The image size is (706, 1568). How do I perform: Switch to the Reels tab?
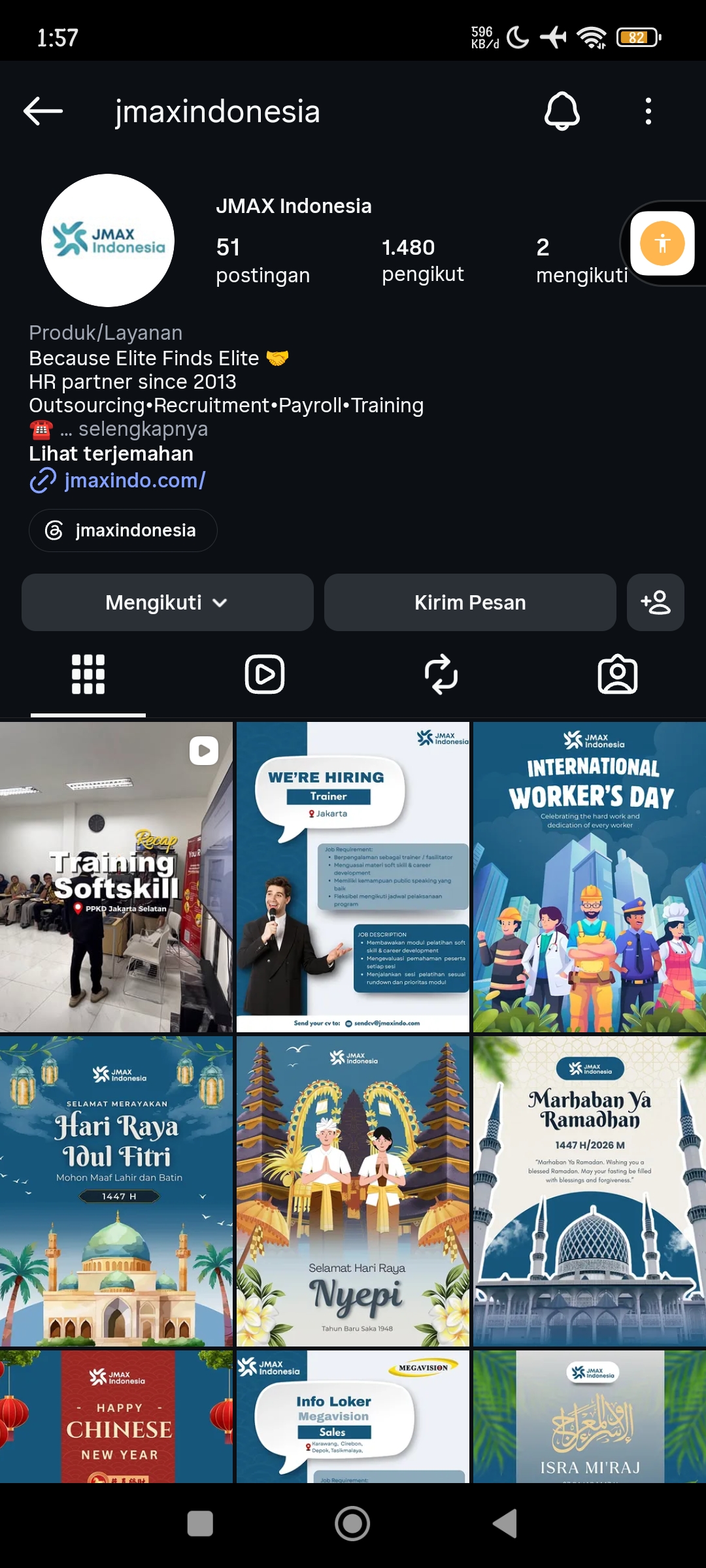[x=265, y=674]
